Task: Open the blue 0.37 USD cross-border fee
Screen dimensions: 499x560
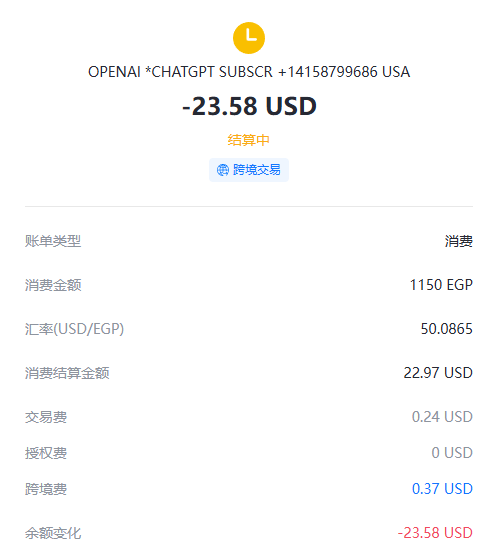Action: point(442,489)
